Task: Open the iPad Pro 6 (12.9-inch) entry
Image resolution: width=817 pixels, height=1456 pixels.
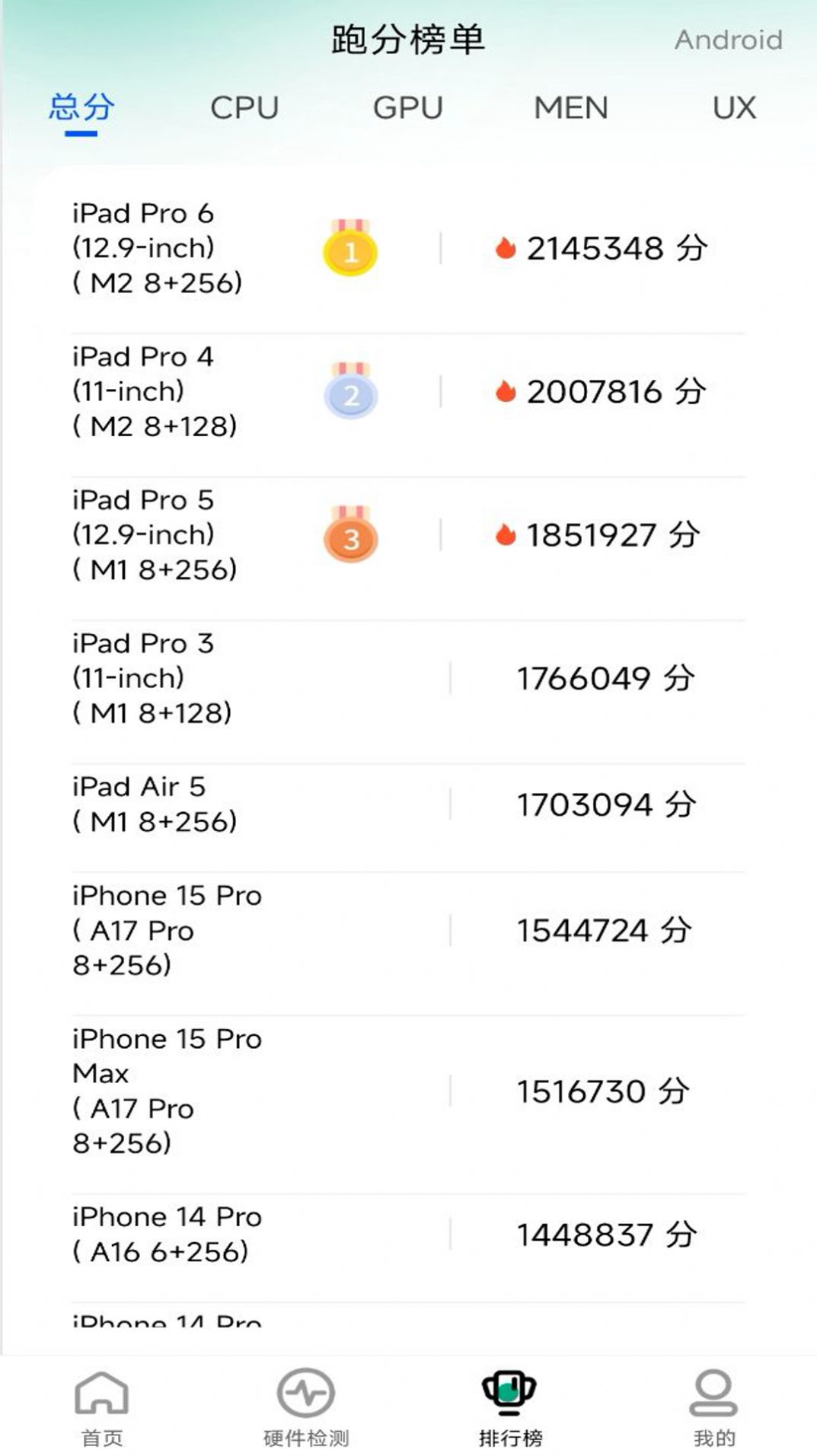Action: (408, 248)
